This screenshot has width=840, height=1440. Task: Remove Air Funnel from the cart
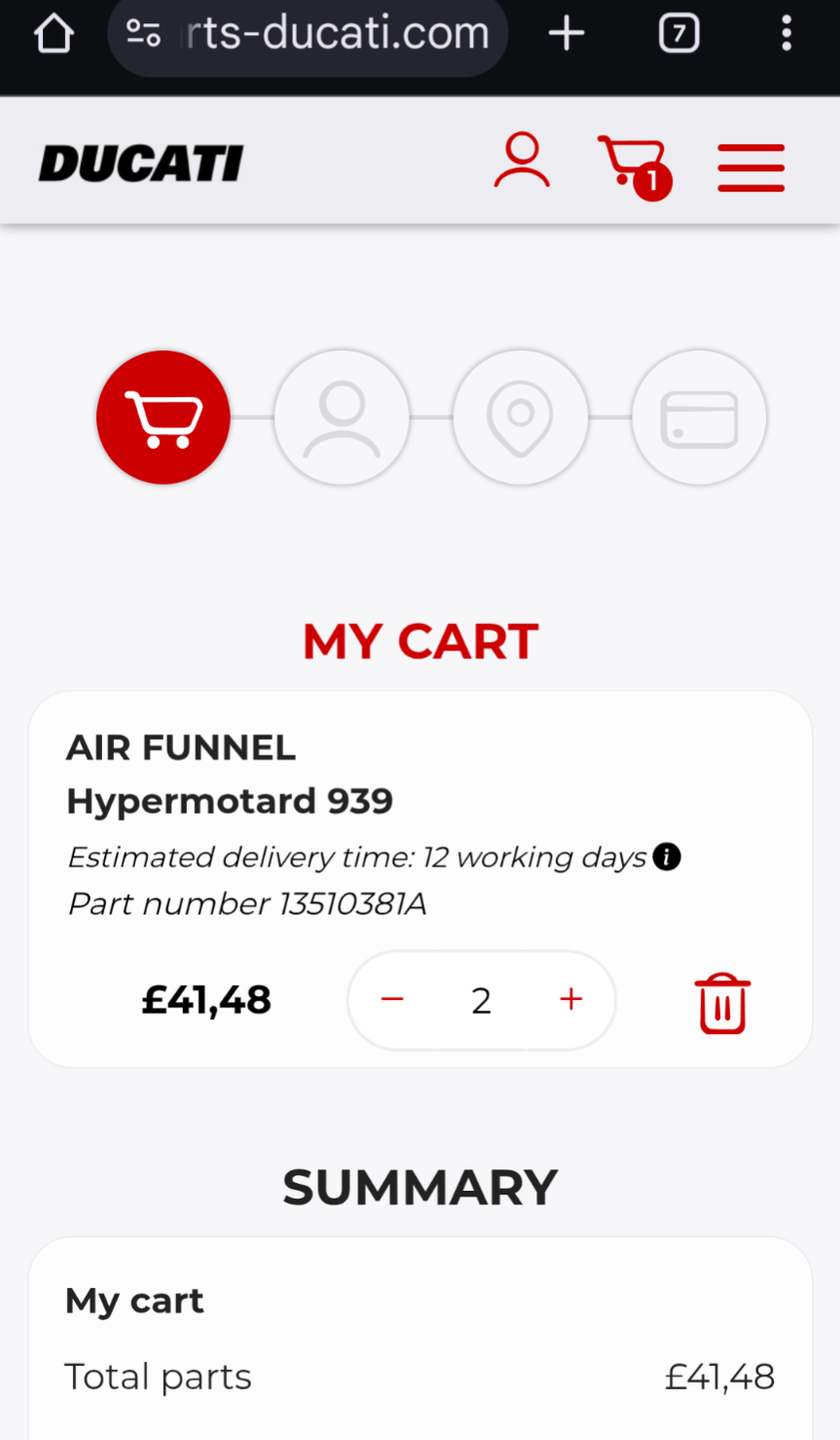(x=722, y=1003)
